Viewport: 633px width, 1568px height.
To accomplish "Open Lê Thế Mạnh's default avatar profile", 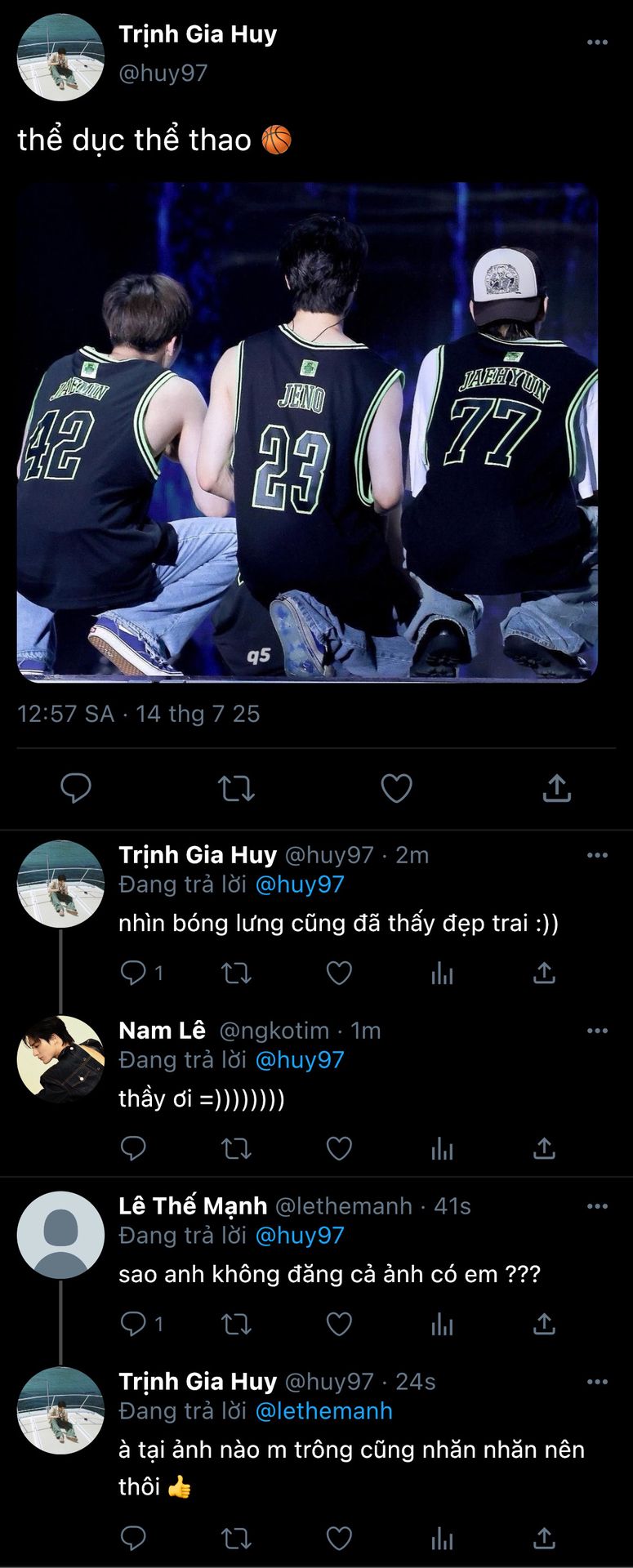I will (x=60, y=1234).
